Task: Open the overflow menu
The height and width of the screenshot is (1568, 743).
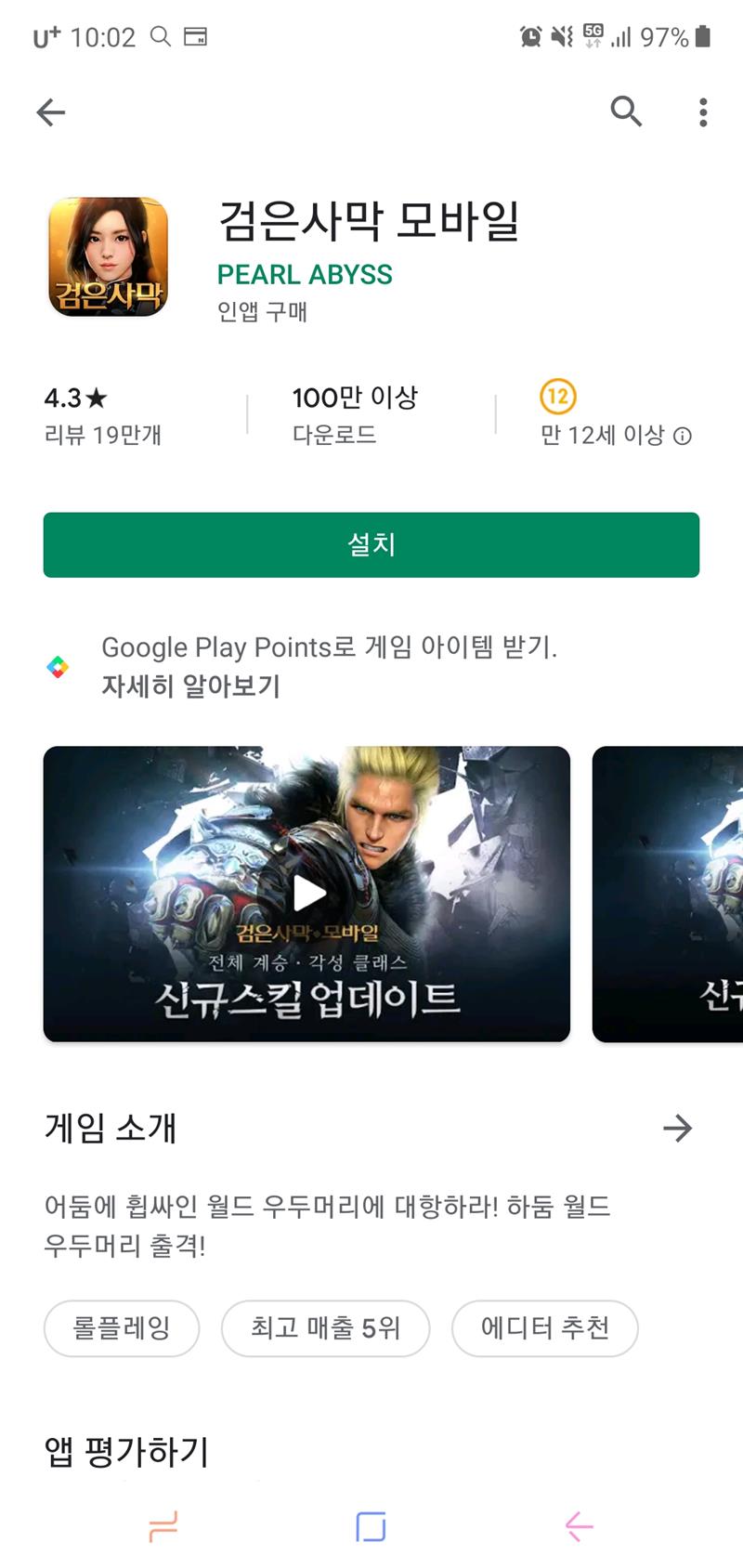Action: (703, 112)
